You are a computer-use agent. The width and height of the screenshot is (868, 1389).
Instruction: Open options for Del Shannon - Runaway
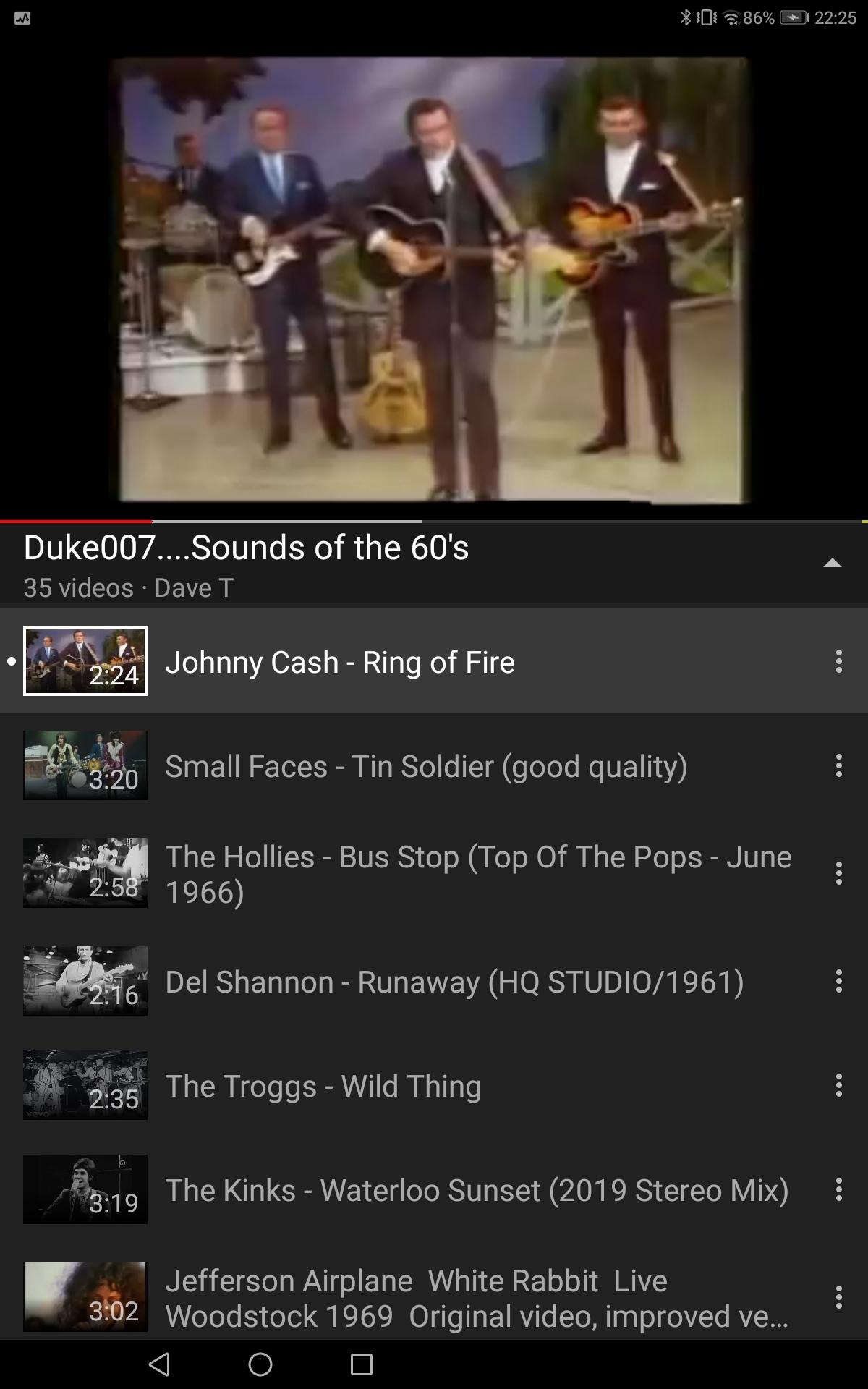[x=838, y=981]
